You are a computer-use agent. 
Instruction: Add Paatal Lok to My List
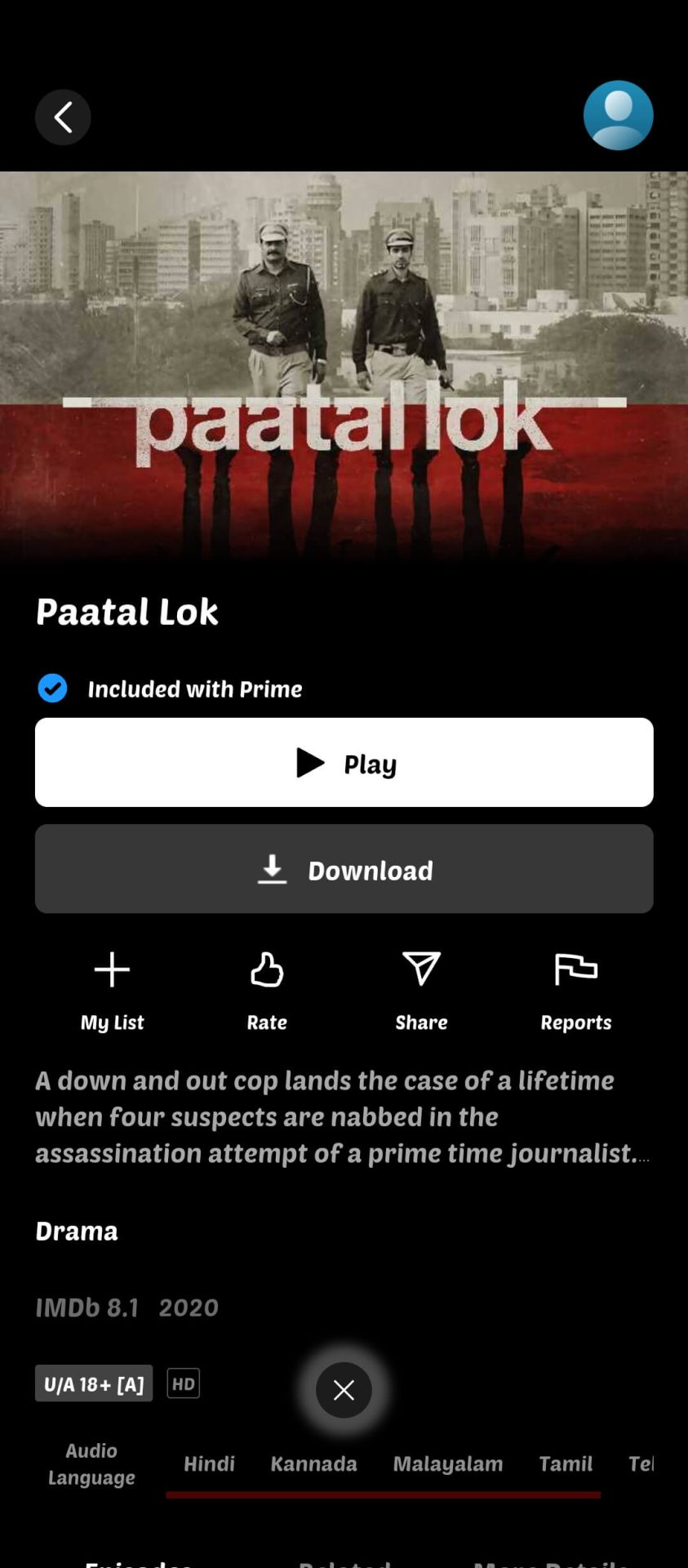[112, 990]
